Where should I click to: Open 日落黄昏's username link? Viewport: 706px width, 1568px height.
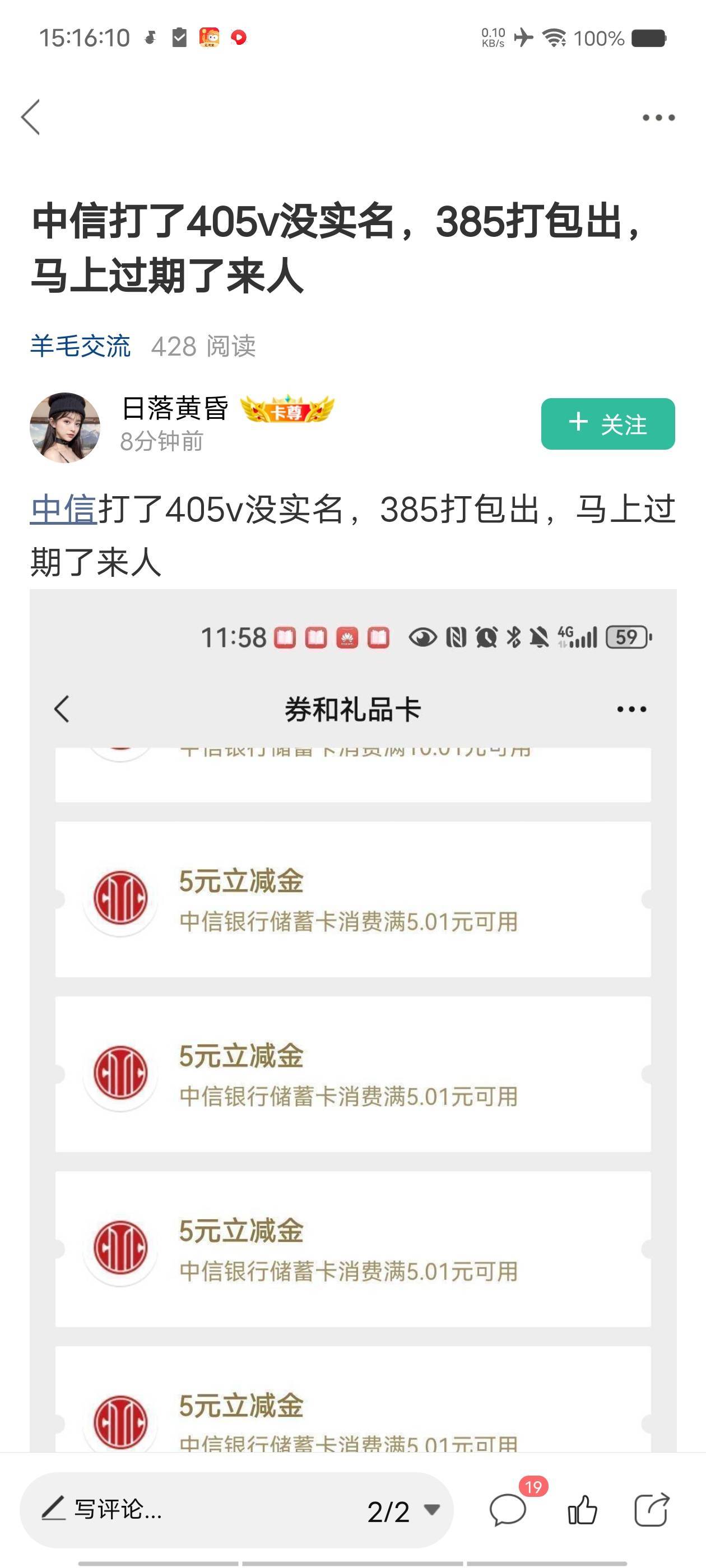click(175, 408)
